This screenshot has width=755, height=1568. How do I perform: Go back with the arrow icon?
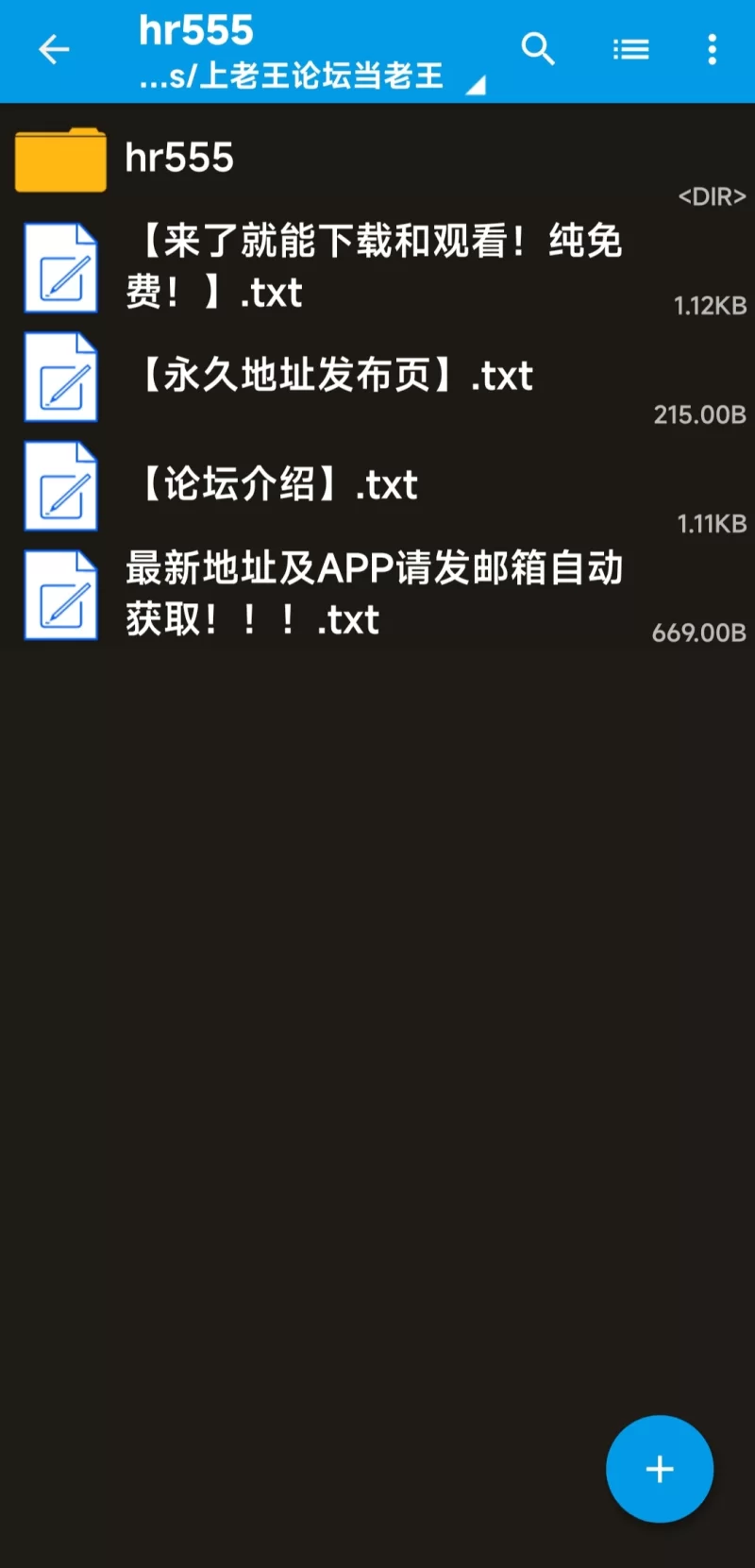pos(54,49)
